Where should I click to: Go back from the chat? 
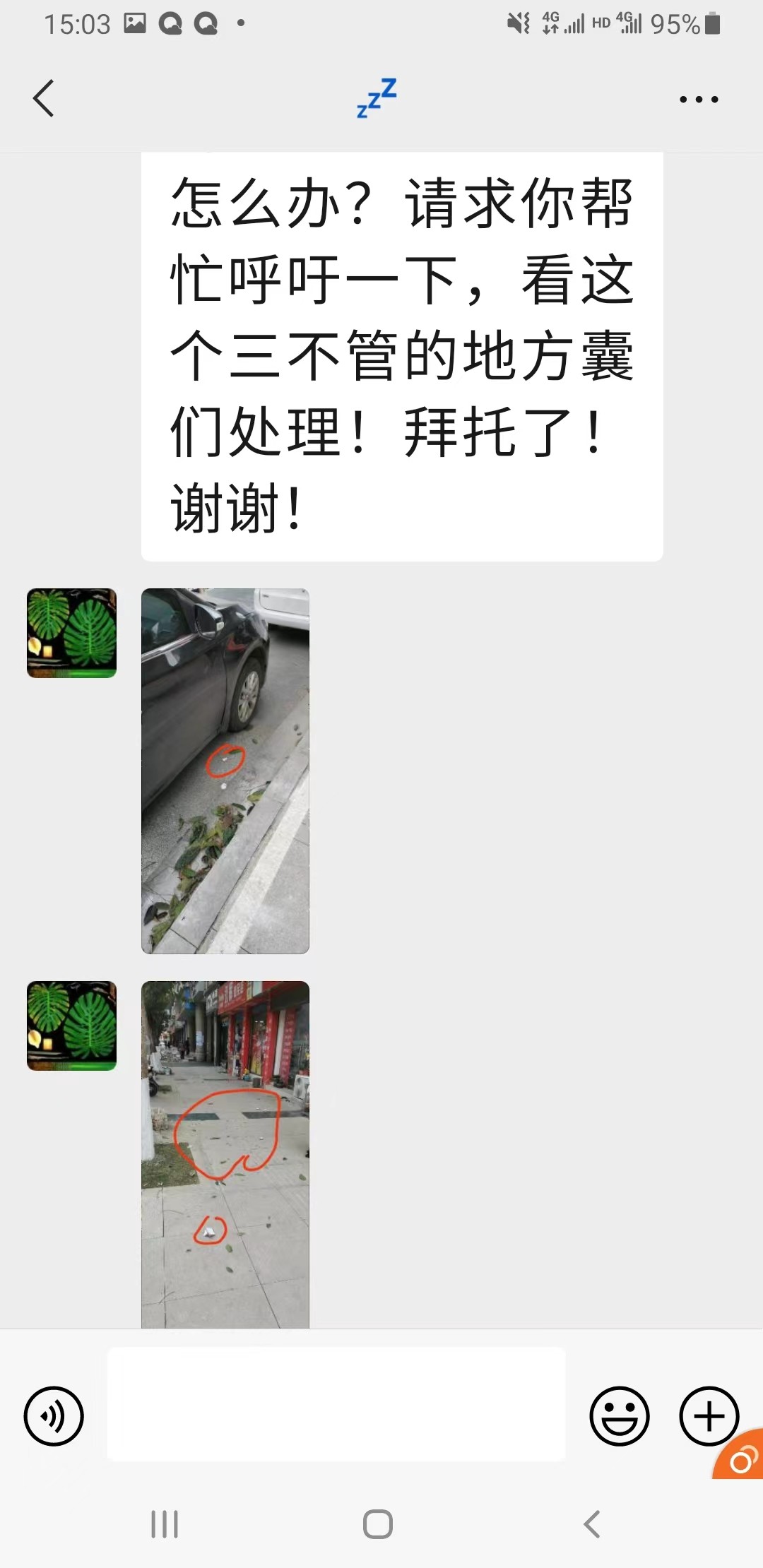tap(44, 98)
